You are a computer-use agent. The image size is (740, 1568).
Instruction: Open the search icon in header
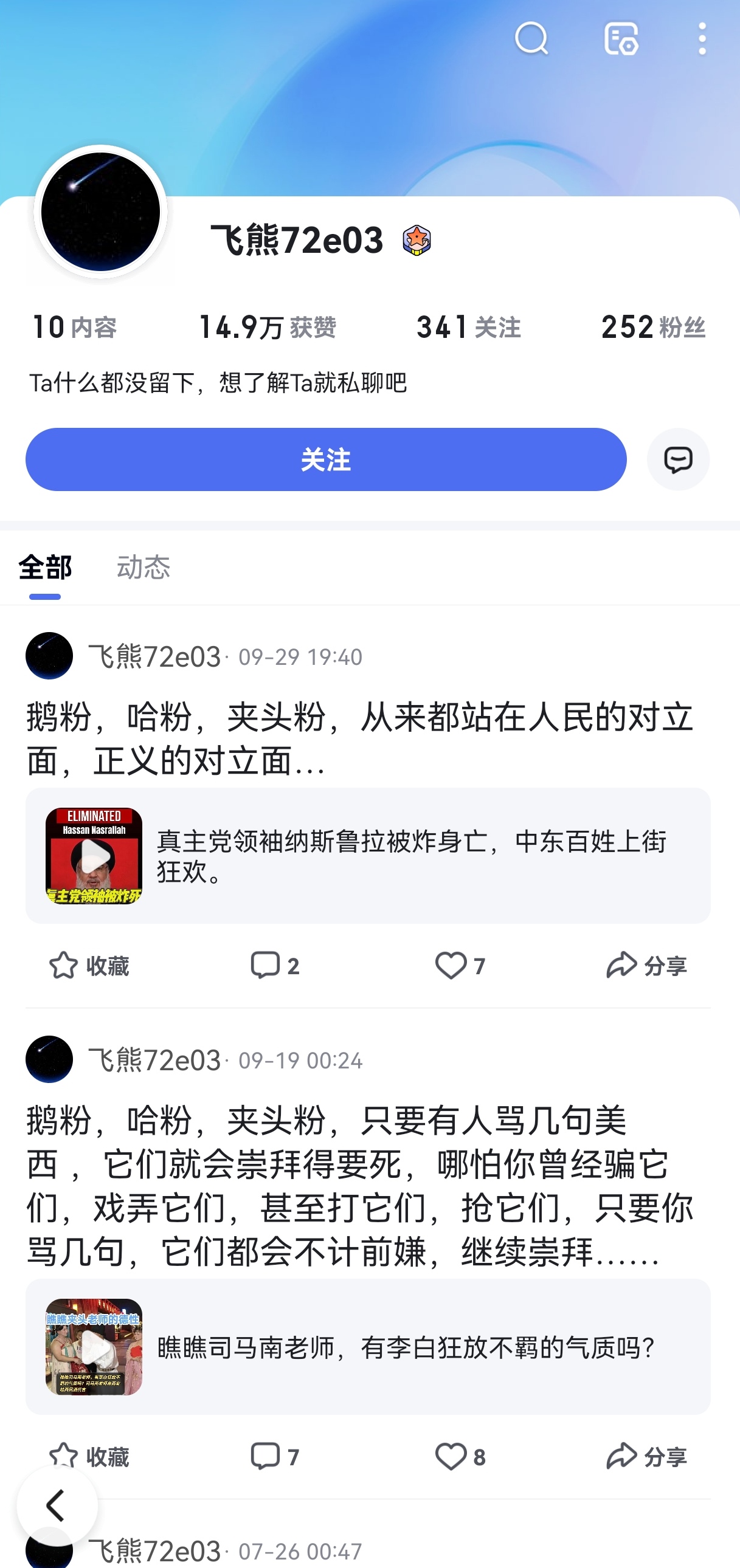(x=531, y=39)
